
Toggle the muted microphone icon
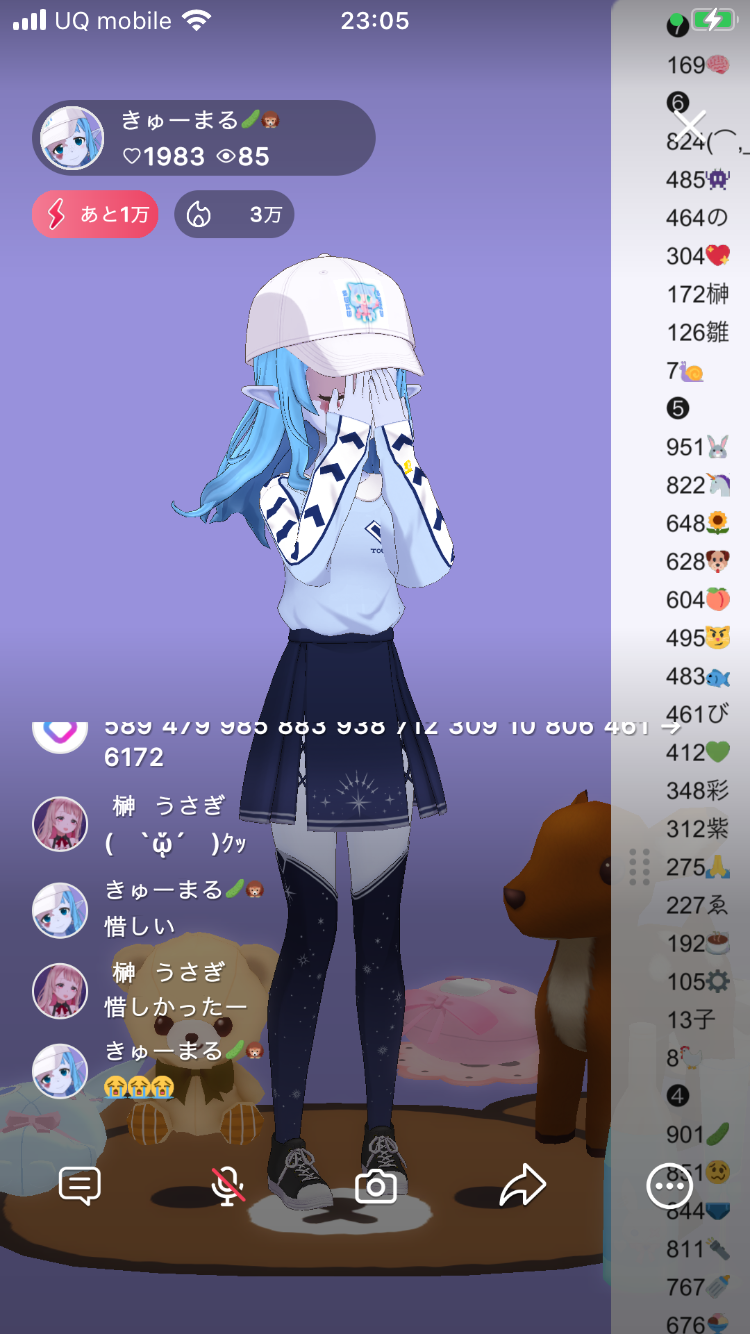228,1186
